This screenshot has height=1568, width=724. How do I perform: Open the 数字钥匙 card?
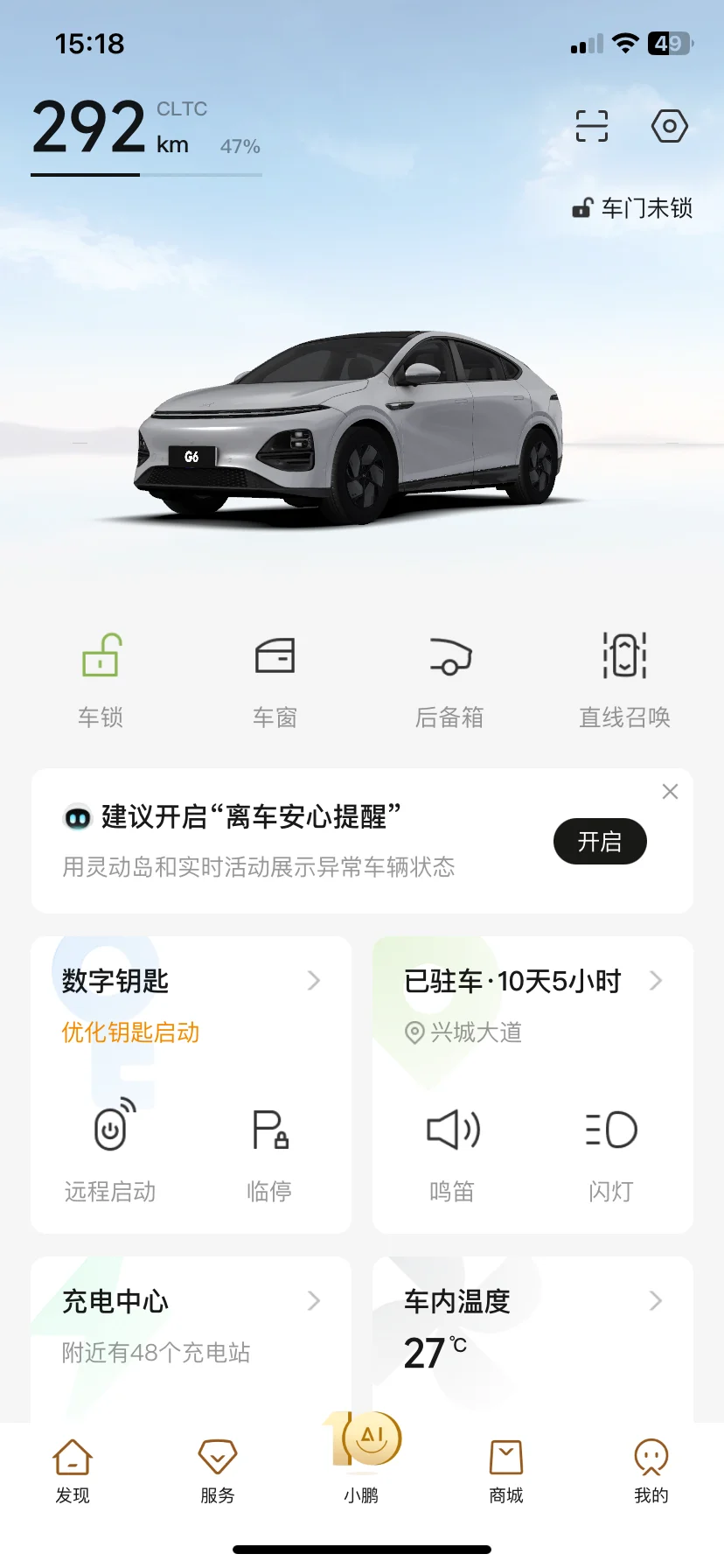[191, 982]
